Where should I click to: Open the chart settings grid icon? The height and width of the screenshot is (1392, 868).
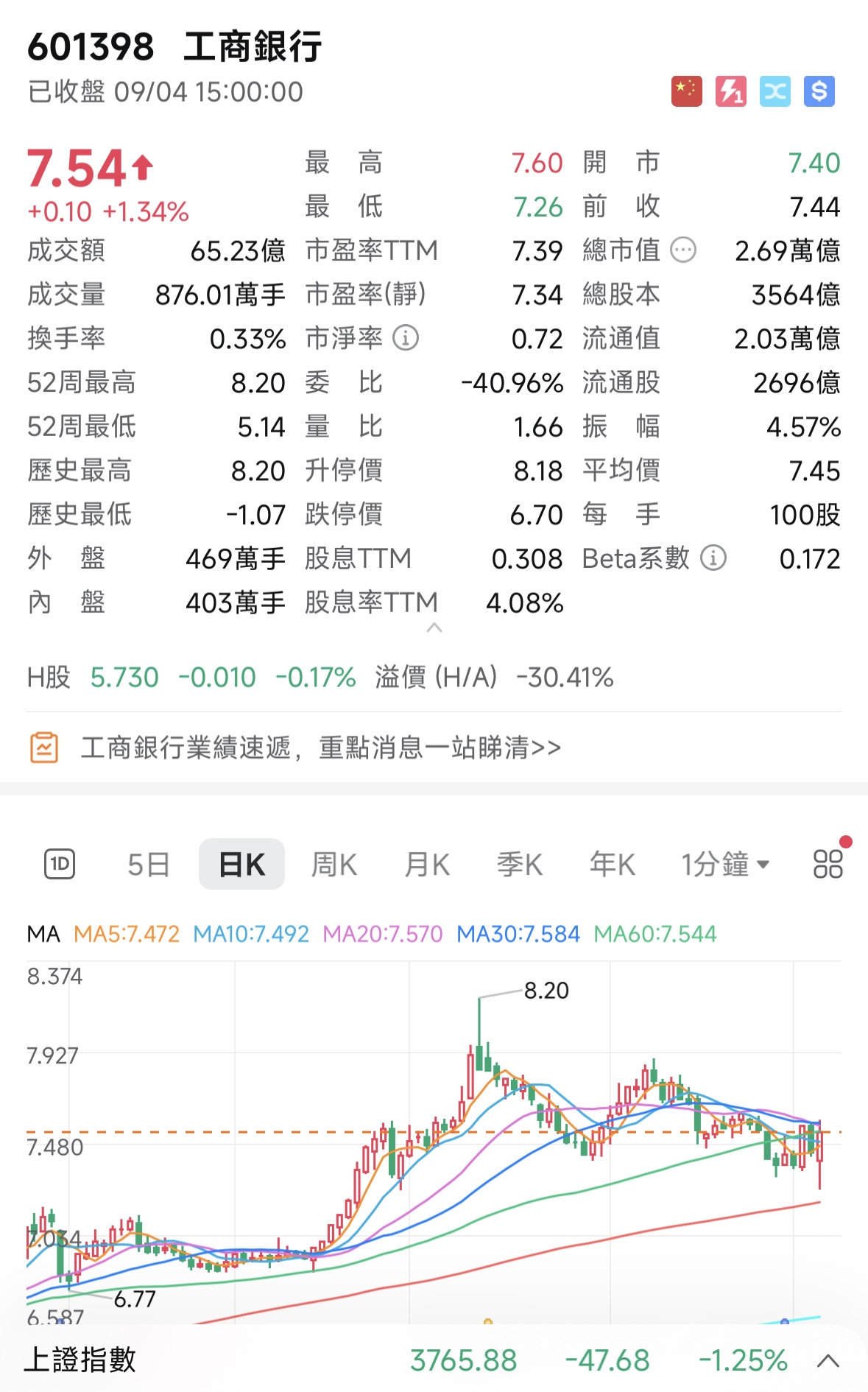pos(828,864)
